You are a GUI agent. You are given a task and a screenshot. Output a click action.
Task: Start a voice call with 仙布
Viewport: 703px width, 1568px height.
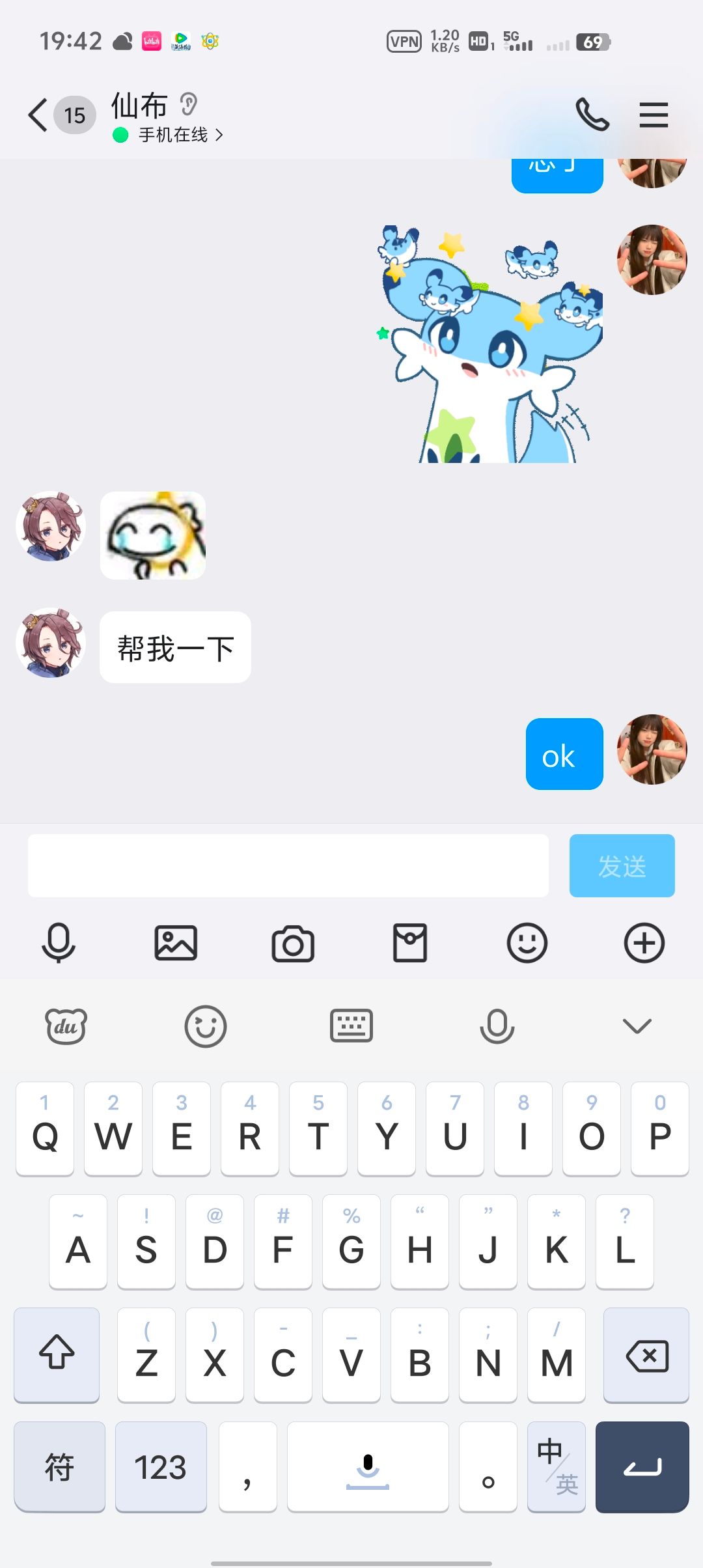pyautogui.click(x=592, y=115)
